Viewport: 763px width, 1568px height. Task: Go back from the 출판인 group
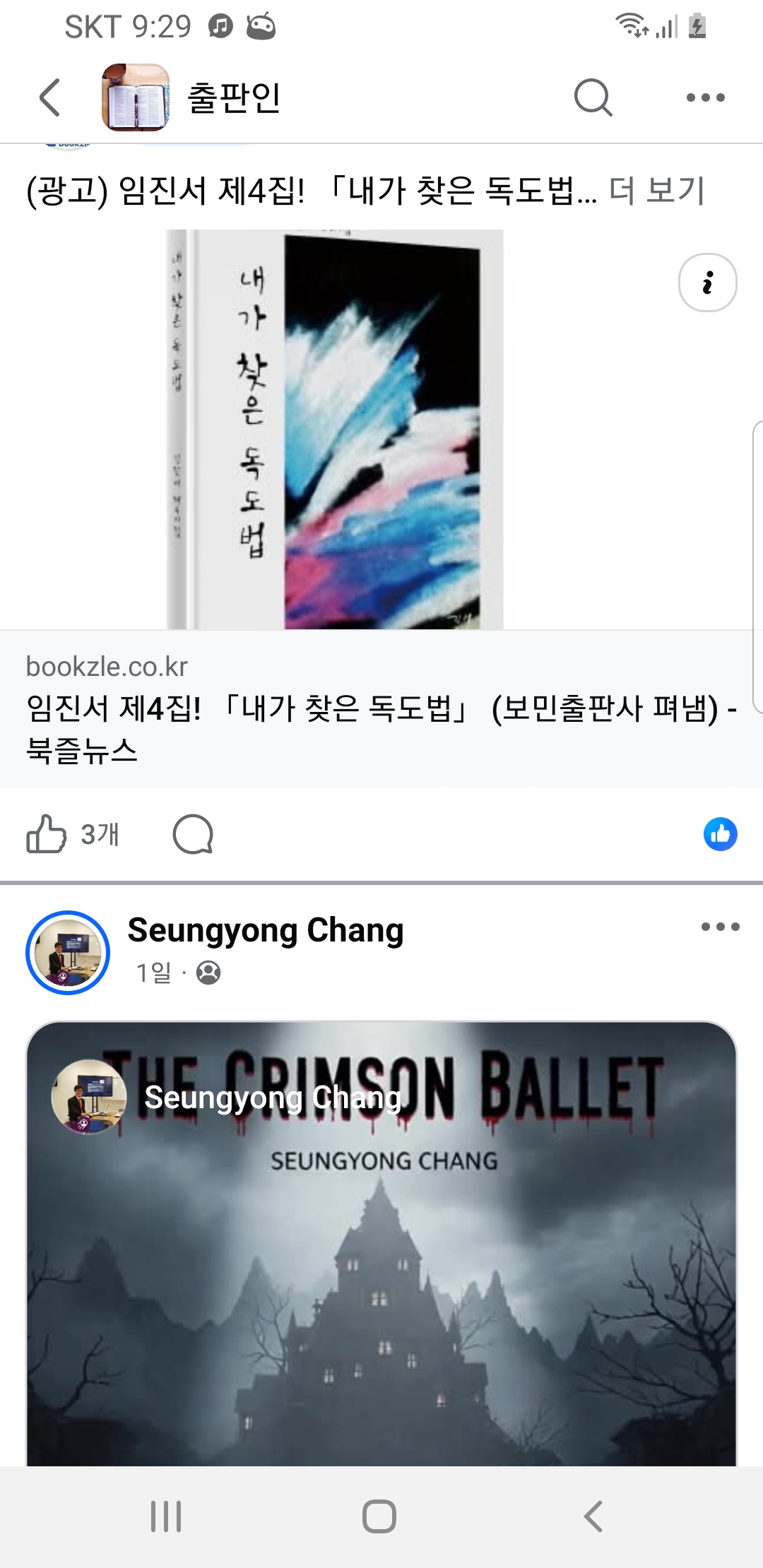pos(49,97)
